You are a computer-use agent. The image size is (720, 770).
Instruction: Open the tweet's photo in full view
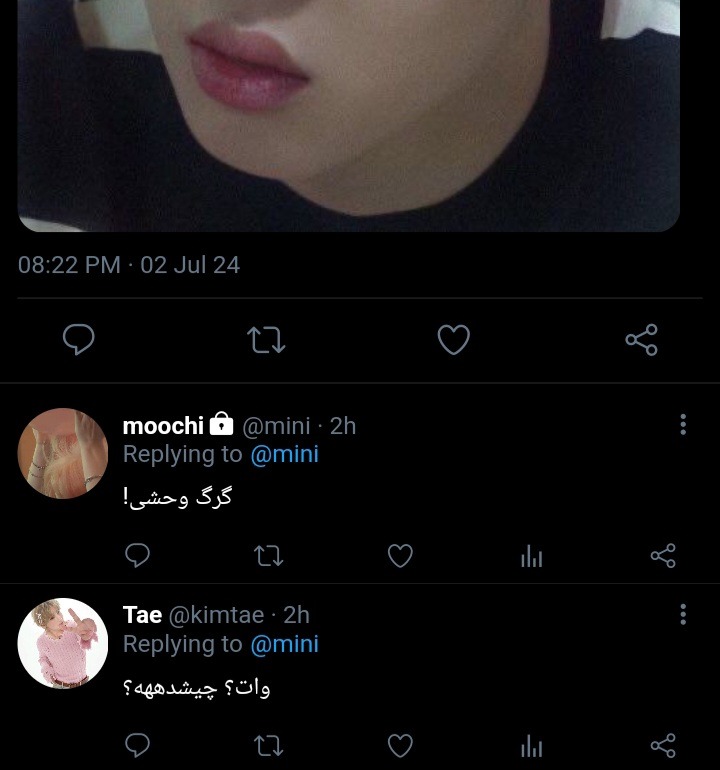(x=349, y=115)
